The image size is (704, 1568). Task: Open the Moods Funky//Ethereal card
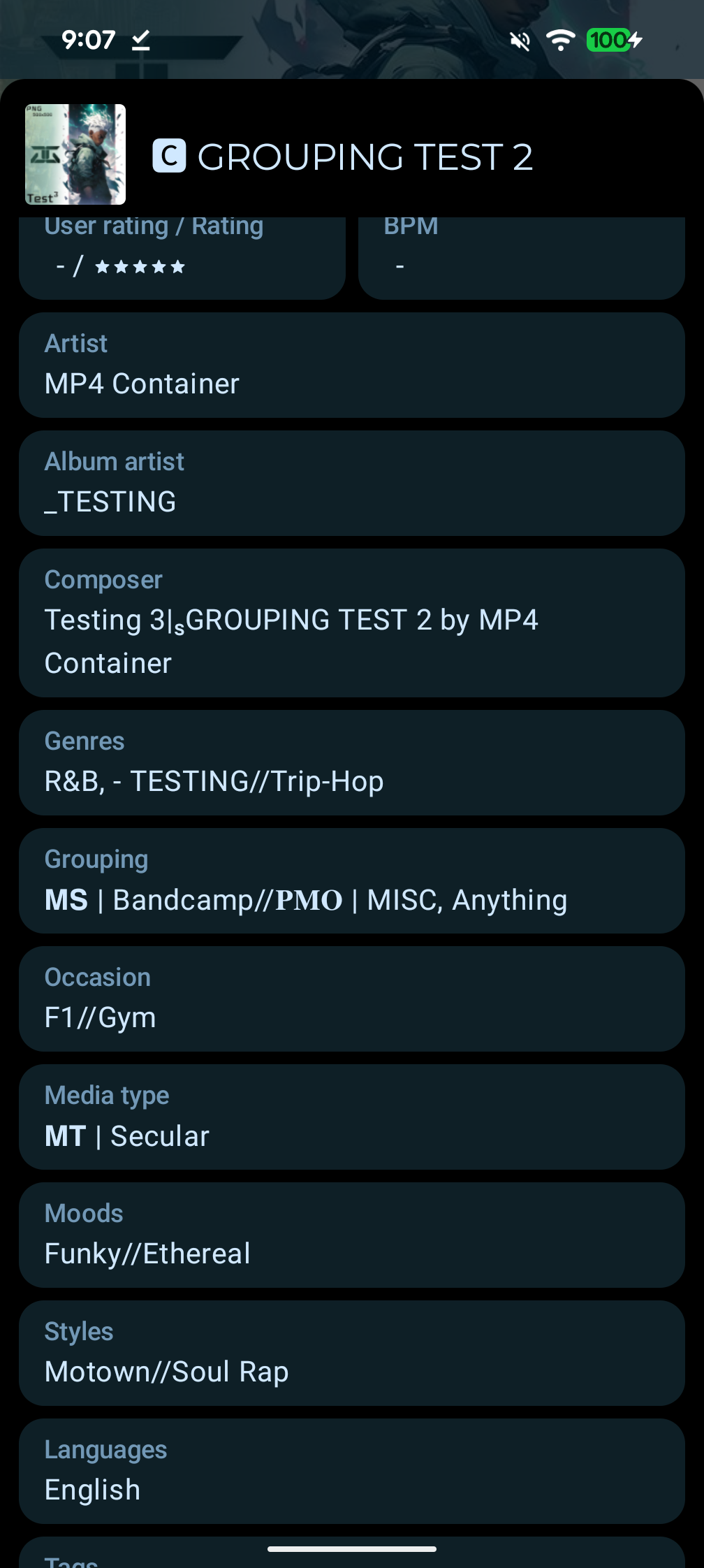pyautogui.click(x=351, y=1235)
